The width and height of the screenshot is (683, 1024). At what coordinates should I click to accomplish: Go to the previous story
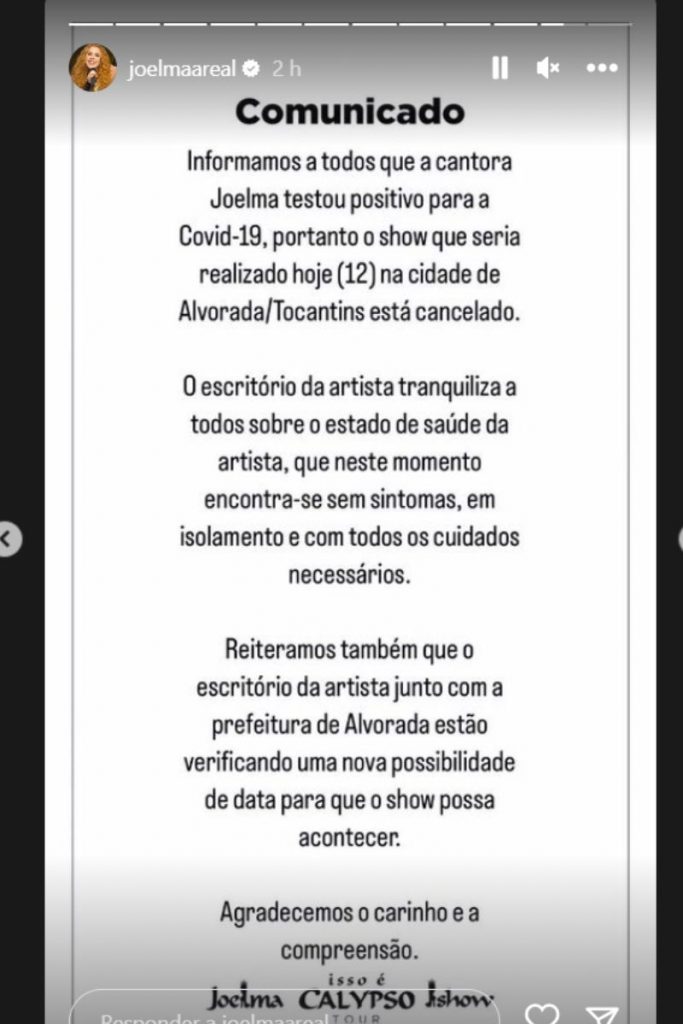click(6, 539)
